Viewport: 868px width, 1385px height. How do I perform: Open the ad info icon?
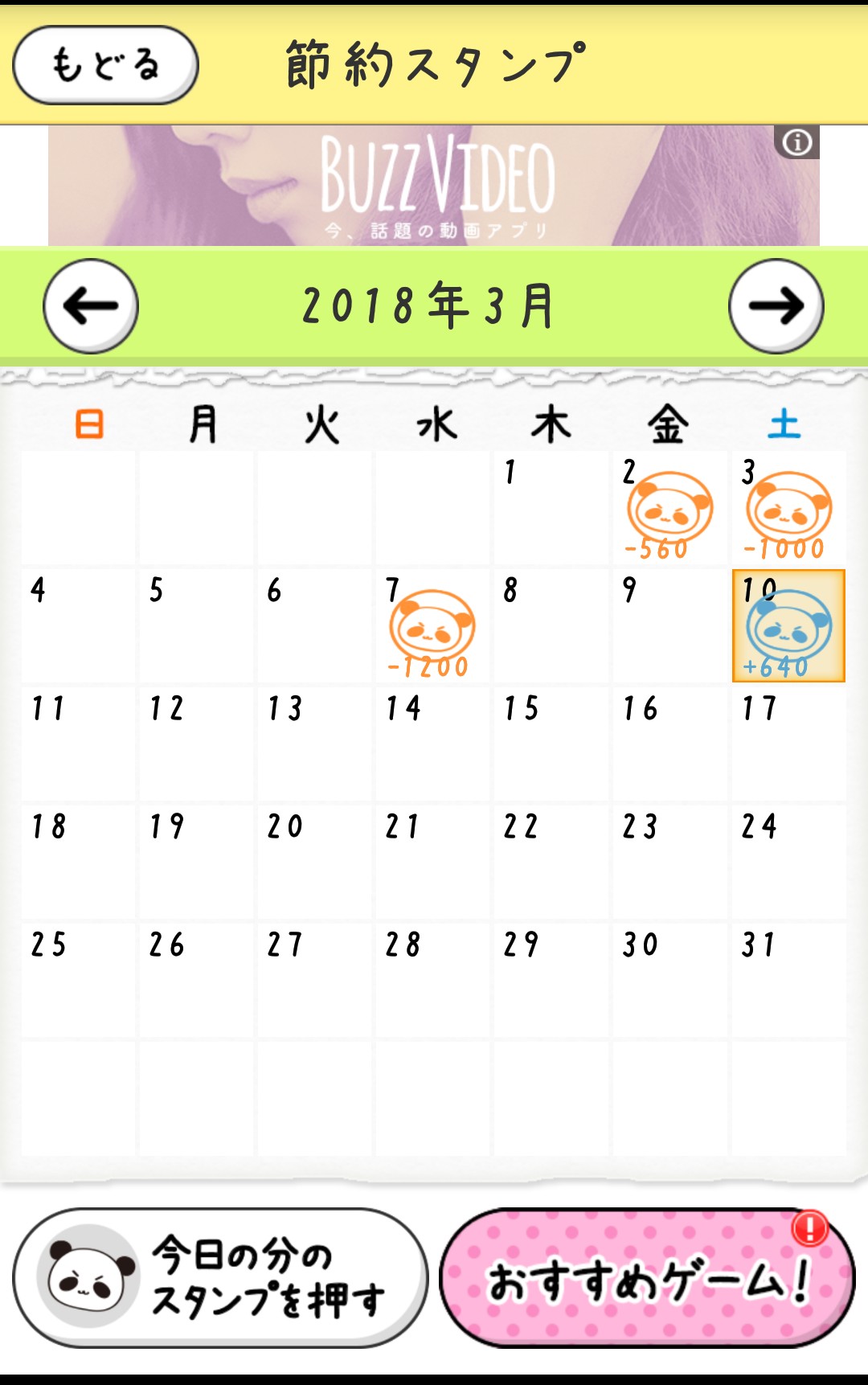pos(796,142)
